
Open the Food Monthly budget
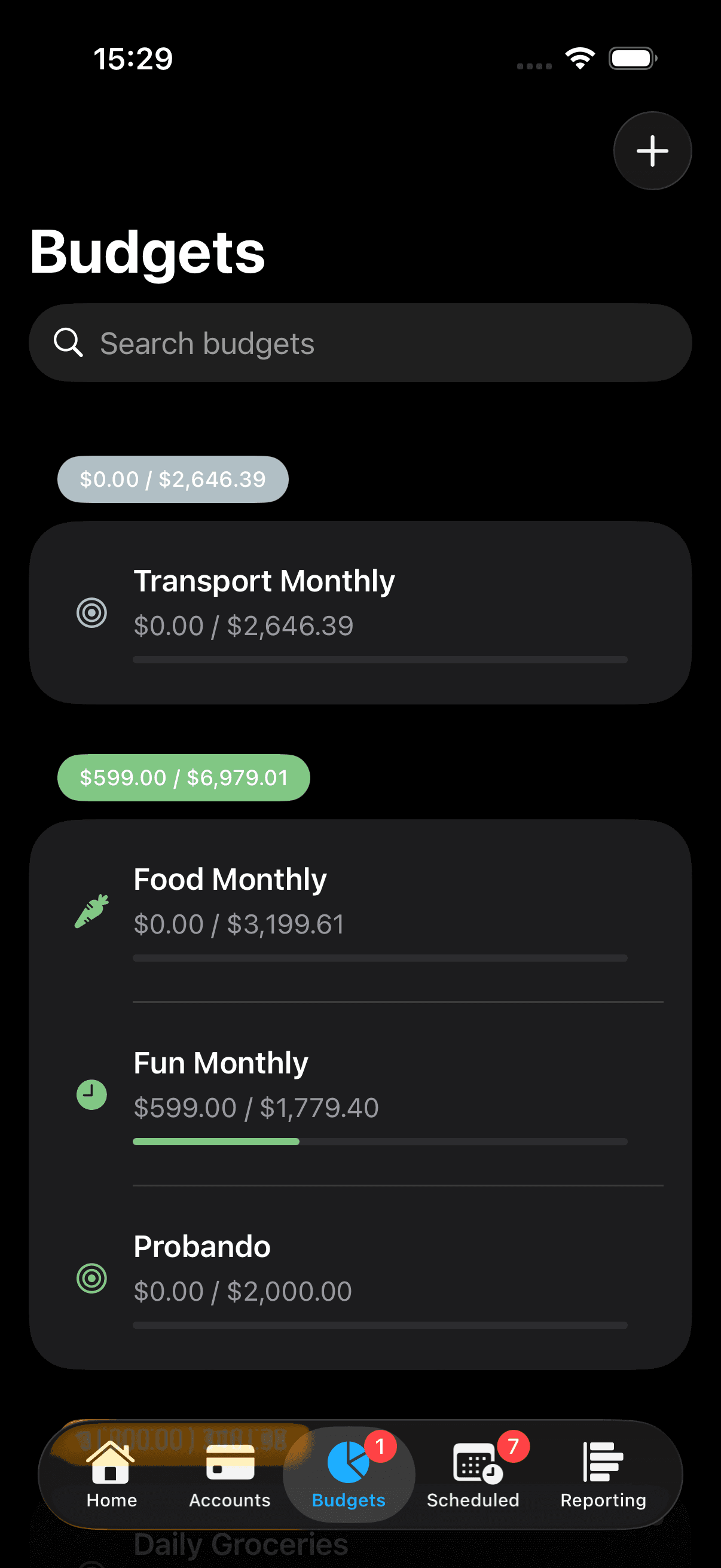click(x=360, y=910)
